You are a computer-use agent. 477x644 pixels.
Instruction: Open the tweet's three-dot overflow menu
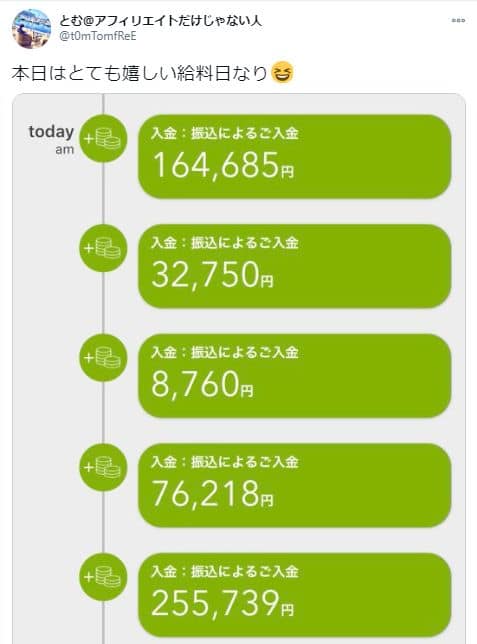coord(458,20)
